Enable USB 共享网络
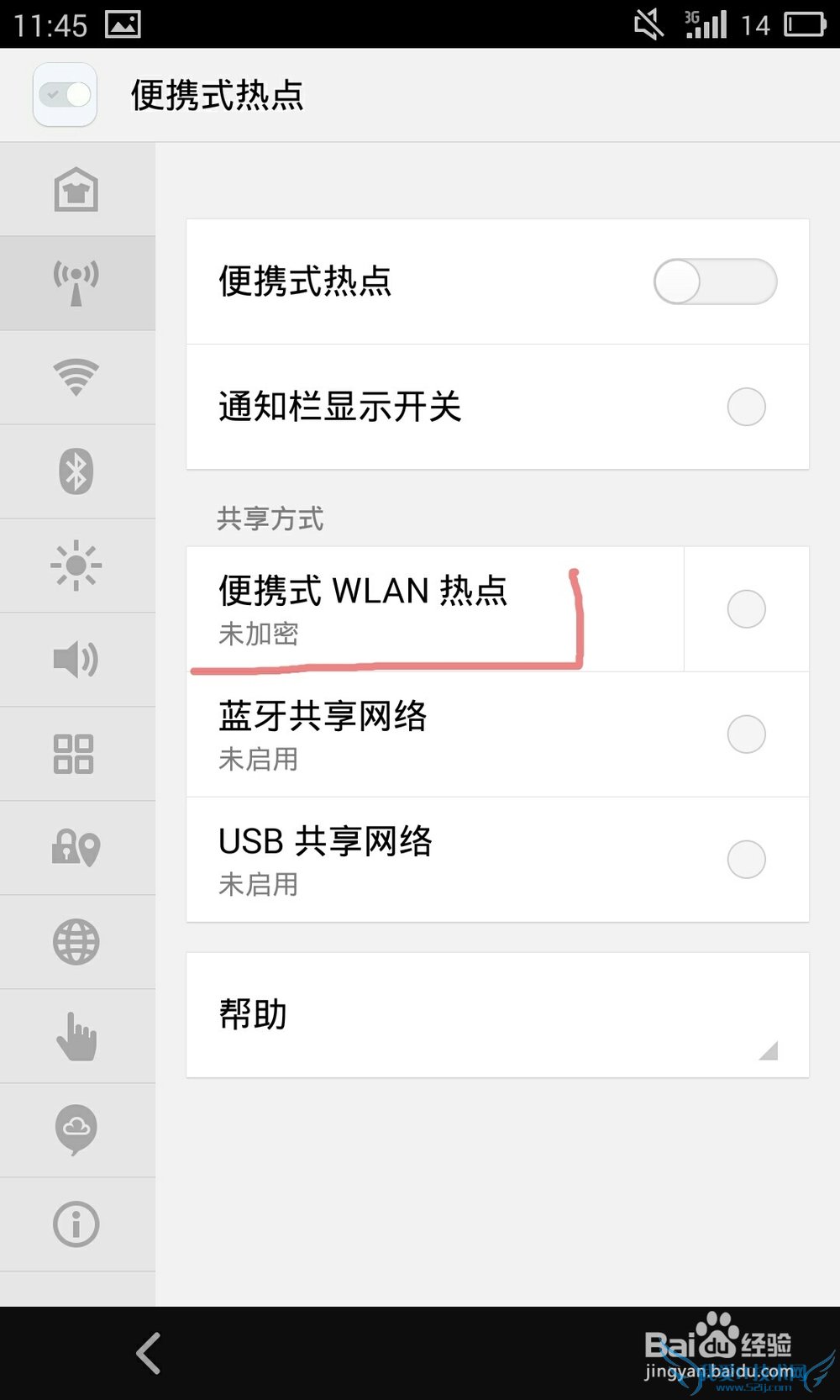The image size is (840, 1400). [x=746, y=859]
